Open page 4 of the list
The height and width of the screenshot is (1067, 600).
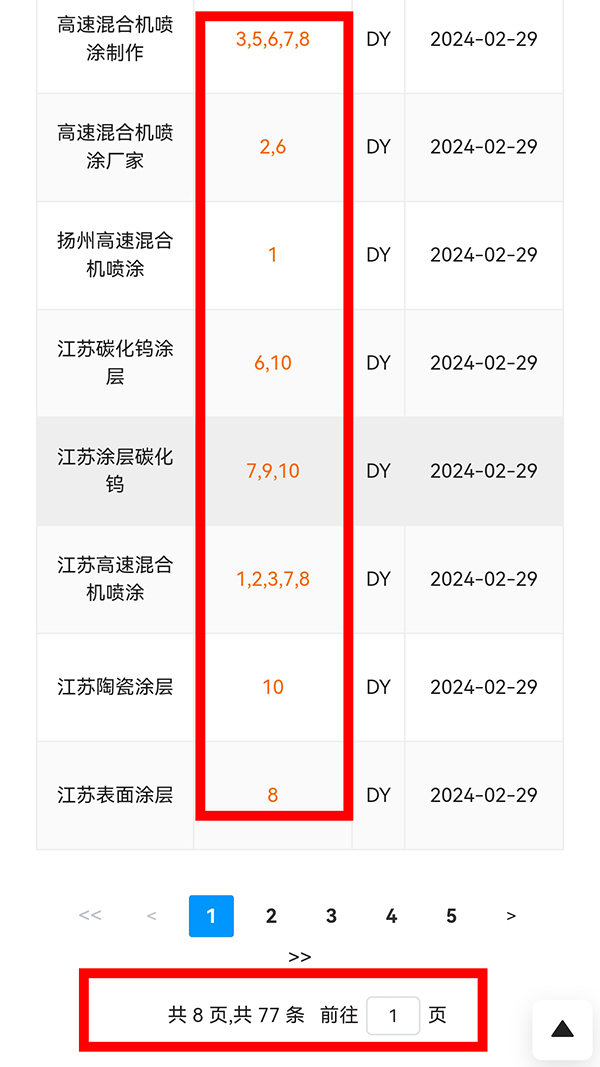coord(391,916)
